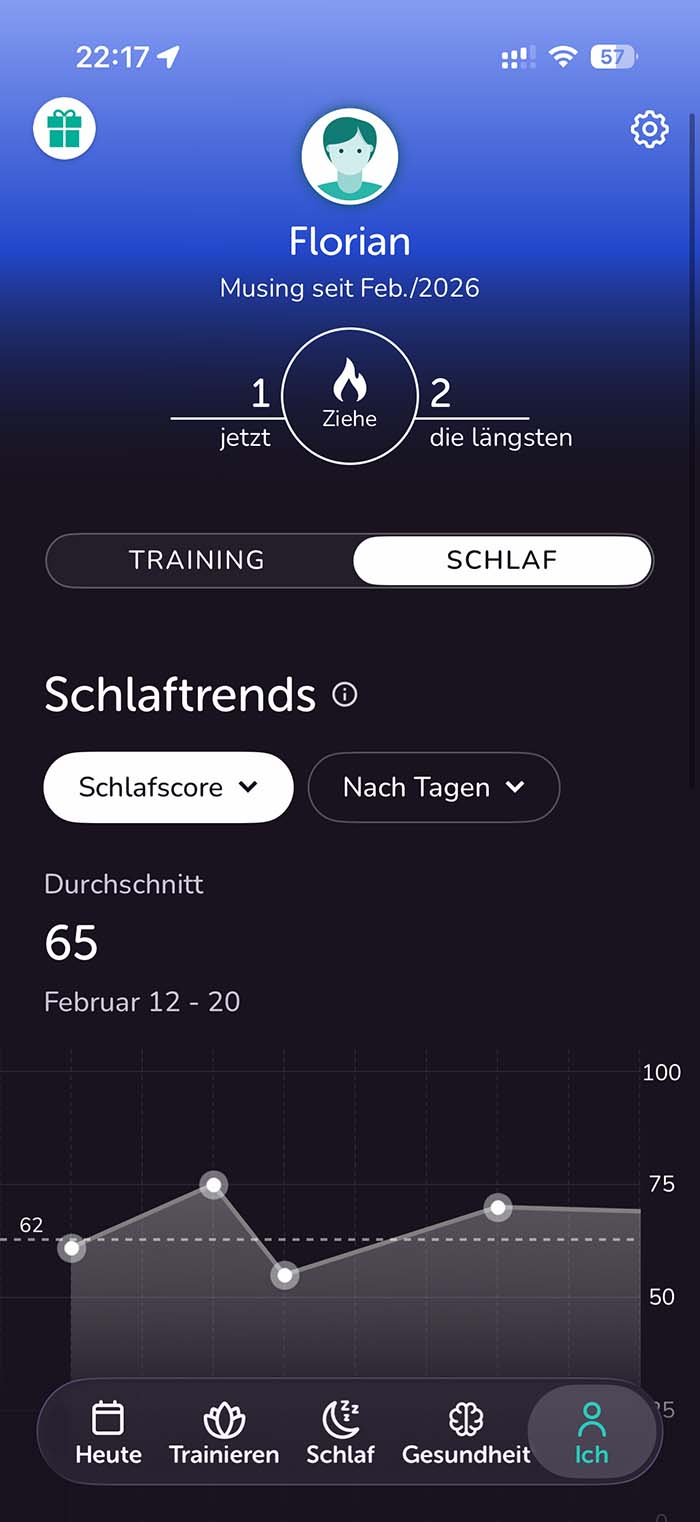This screenshot has height=1522, width=700.
Task: Switch to the Trainieren tab
Action: [x=224, y=1432]
